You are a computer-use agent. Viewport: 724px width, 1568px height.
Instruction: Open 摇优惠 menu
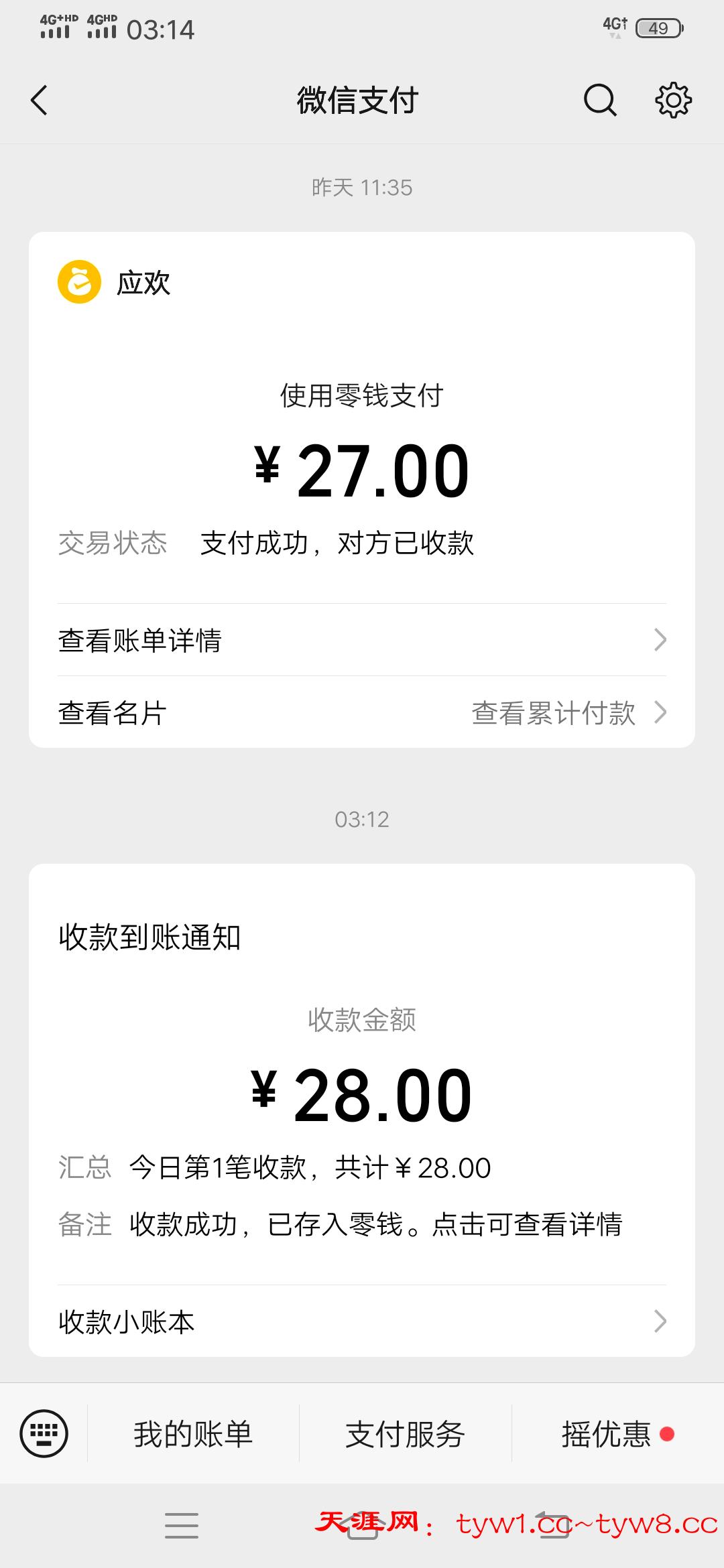pyautogui.click(x=606, y=1434)
